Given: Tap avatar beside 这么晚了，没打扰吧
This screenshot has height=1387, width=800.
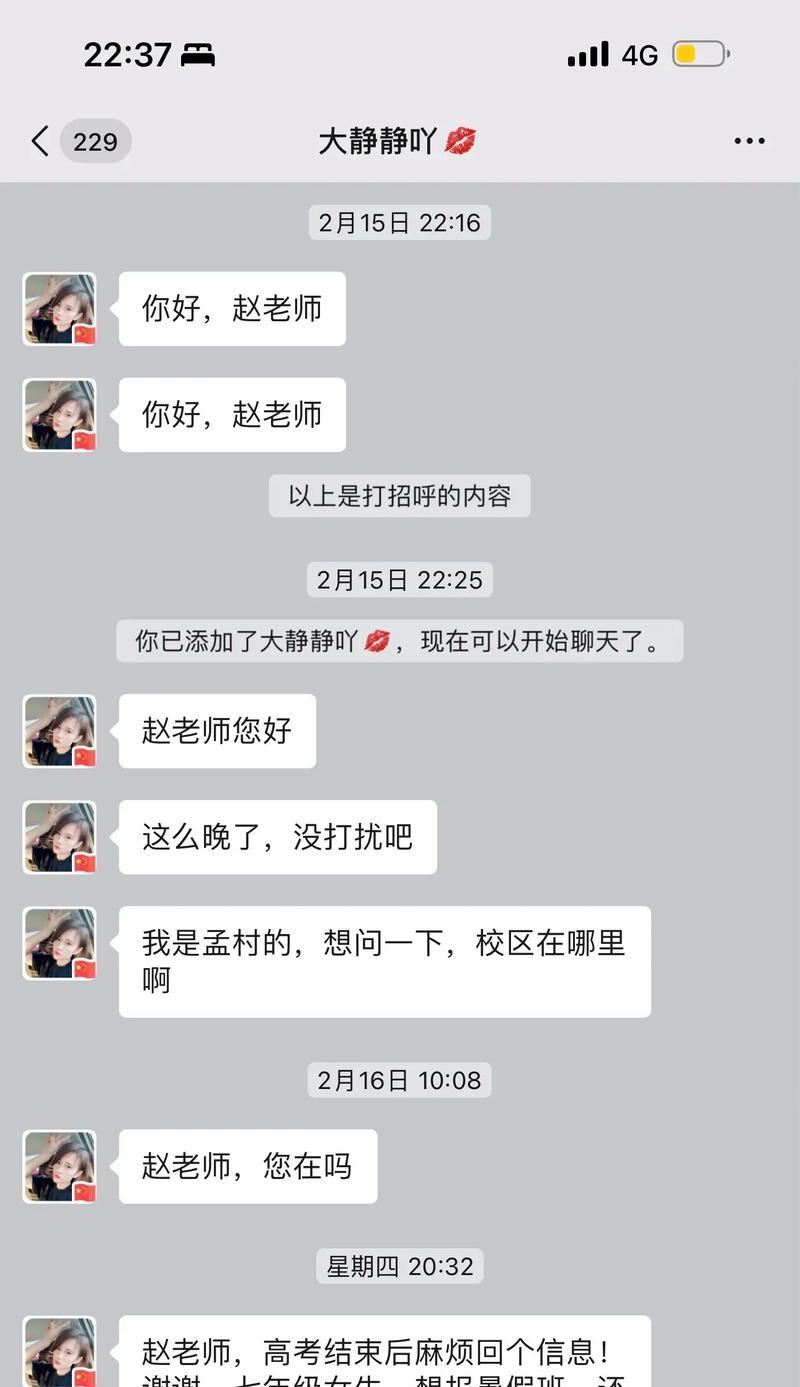Looking at the screenshot, I should tap(60, 837).
